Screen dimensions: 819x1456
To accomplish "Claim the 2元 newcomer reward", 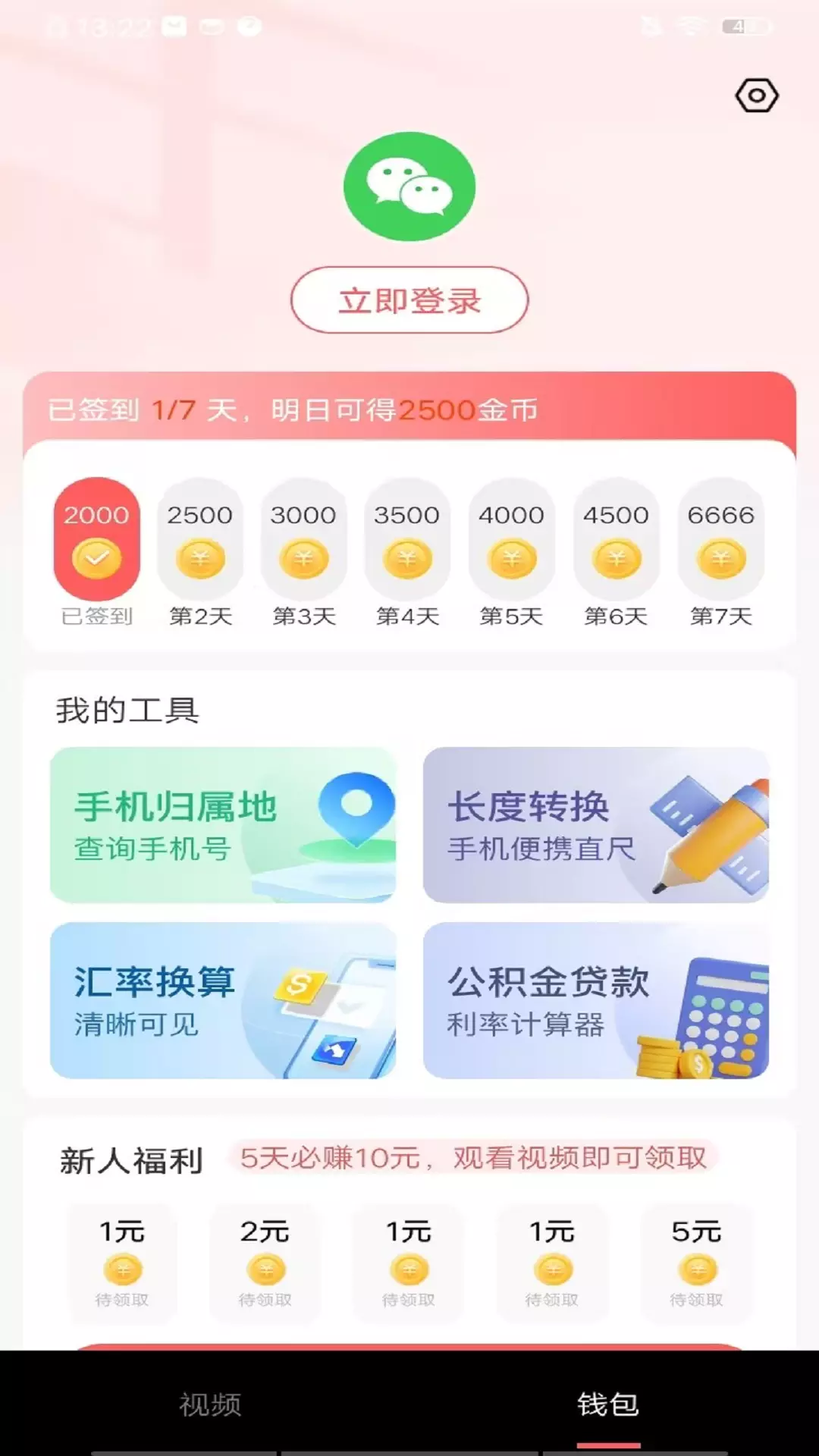I will 265,1263.
